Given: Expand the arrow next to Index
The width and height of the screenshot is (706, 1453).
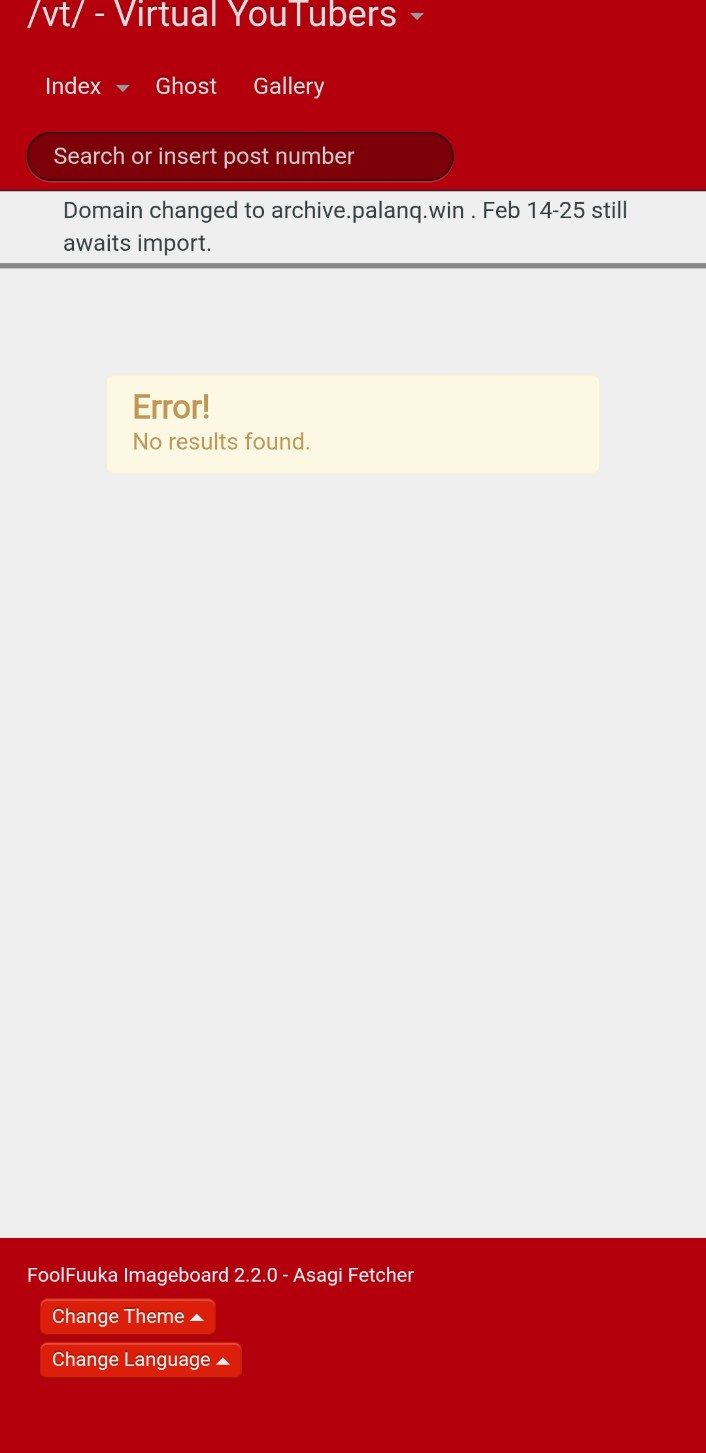Looking at the screenshot, I should tap(122, 88).
